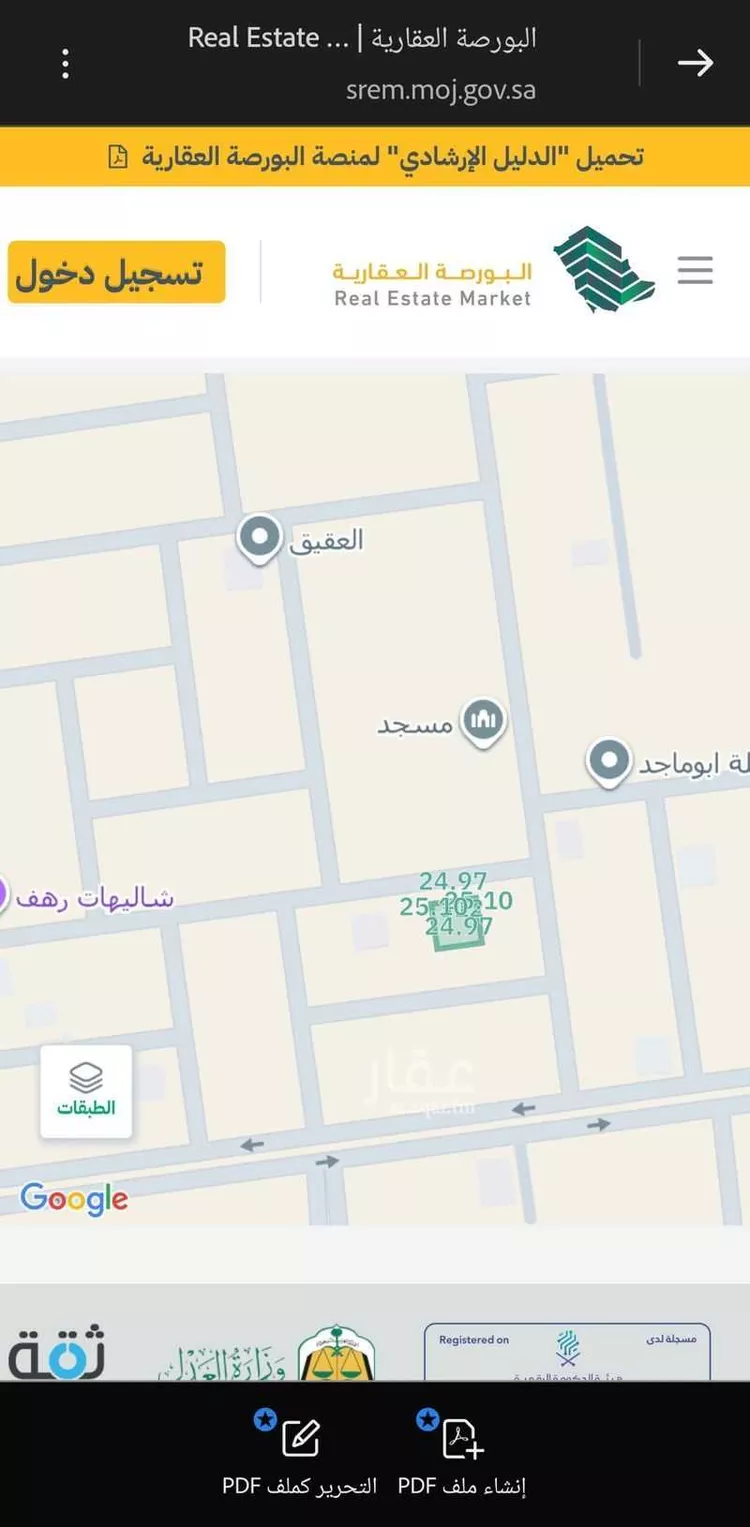Tap the browser back arrow
This screenshot has height=1527, width=750.
tap(697, 62)
